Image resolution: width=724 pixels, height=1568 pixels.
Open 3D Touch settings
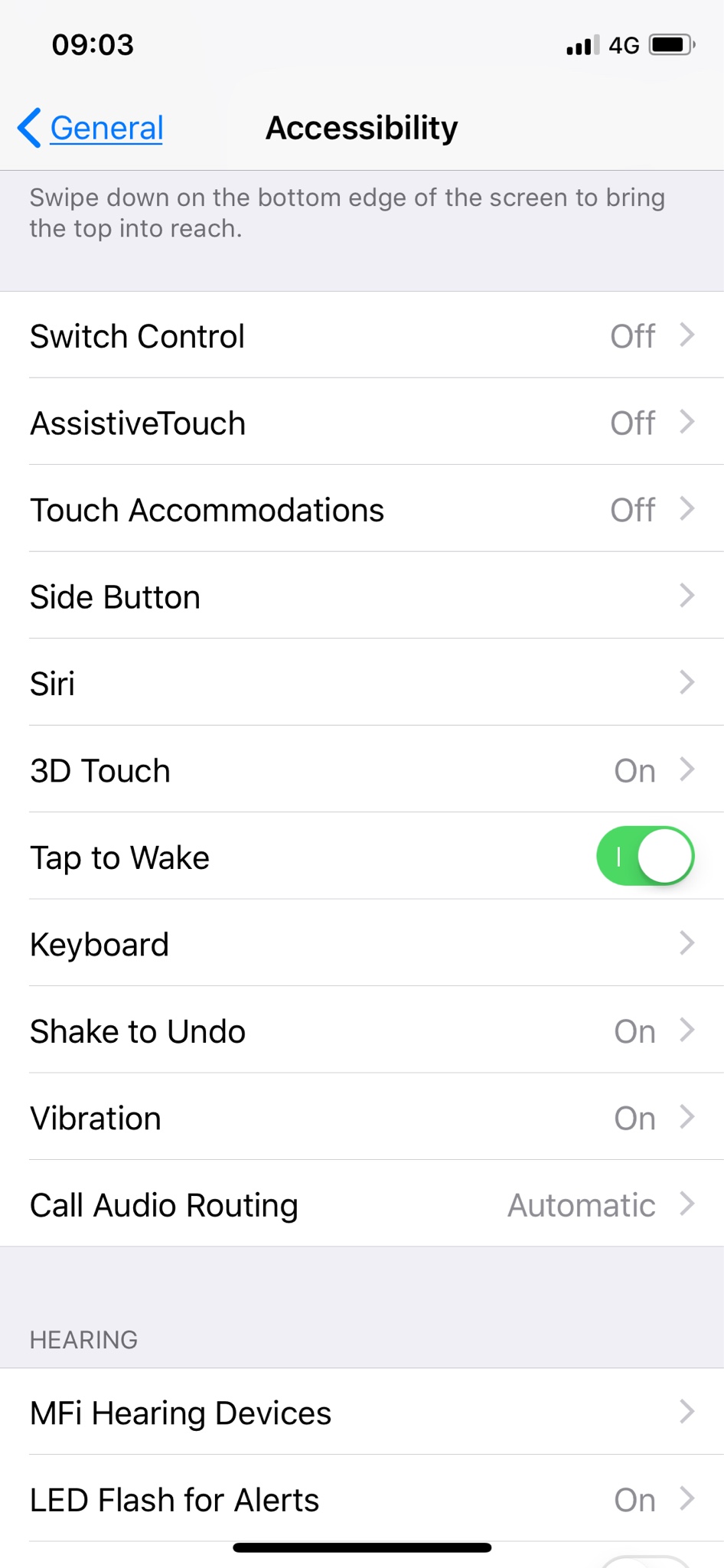362,769
